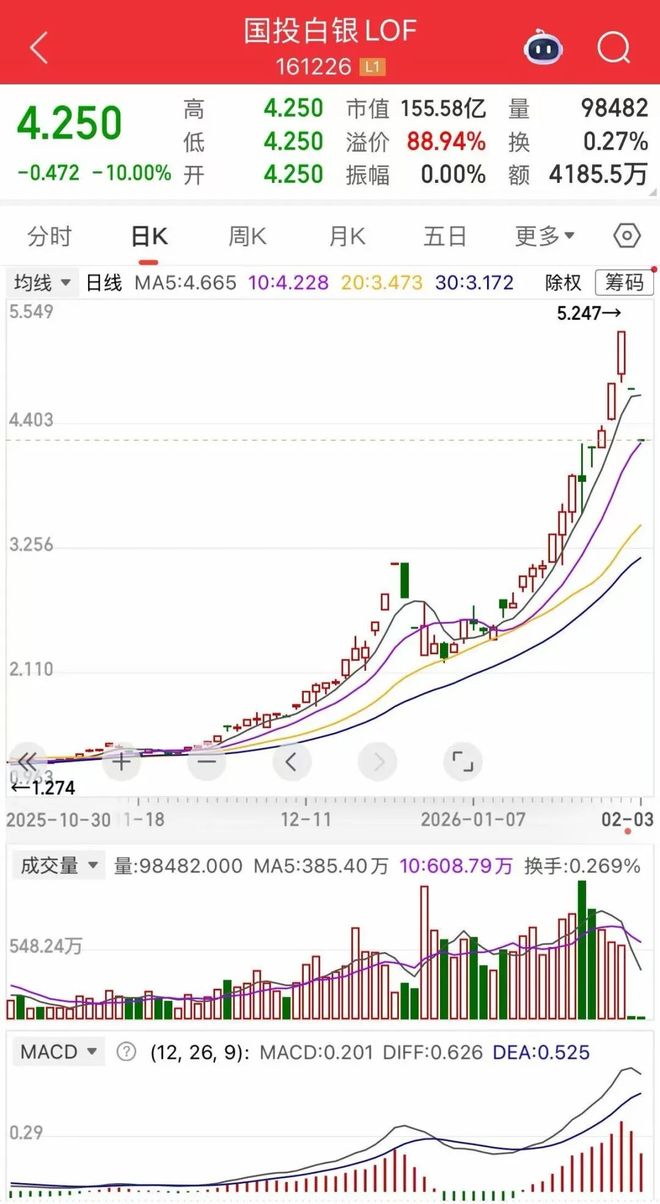Open stock search magnifier
The width and height of the screenshot is (660, 1204).
point(613,46)
